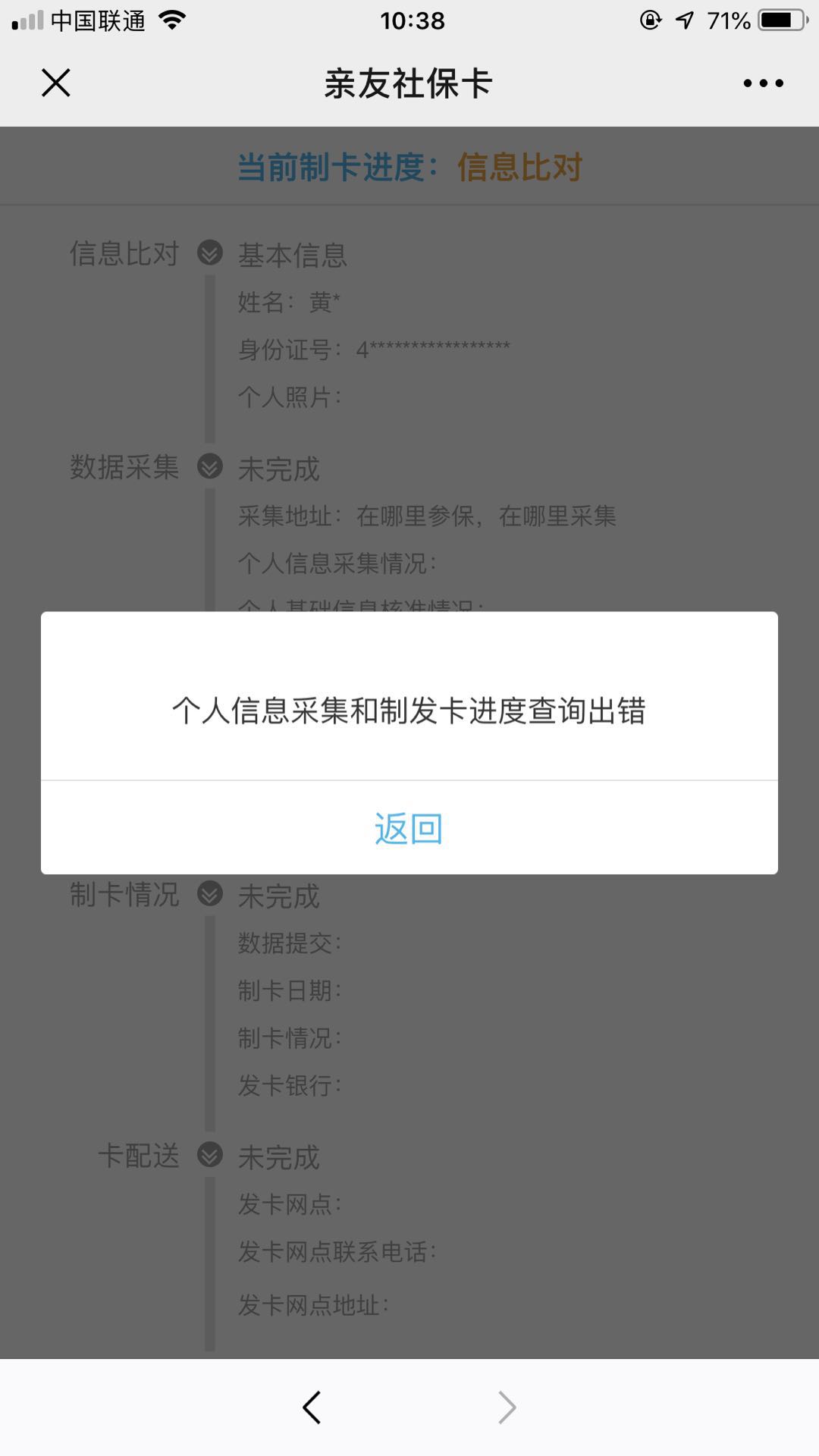Tap 返回 in the error dialog
819x1456 pixels.
coord(409,828)
